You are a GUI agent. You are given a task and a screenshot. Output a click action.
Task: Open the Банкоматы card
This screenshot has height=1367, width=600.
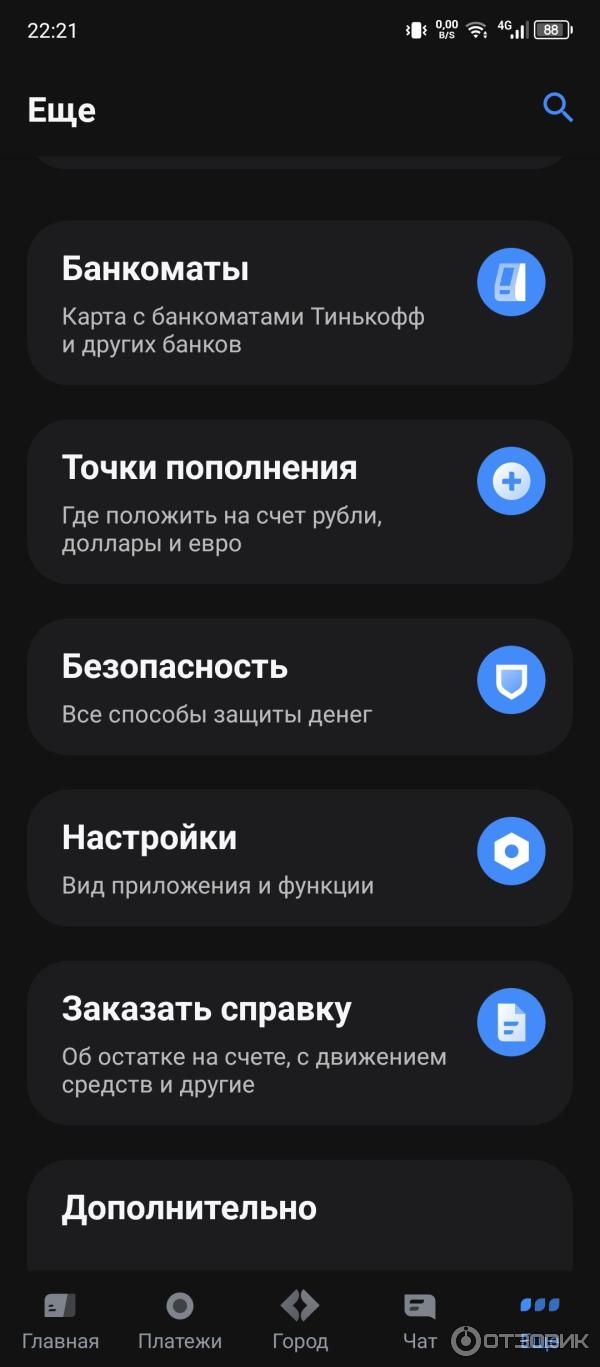click(x=299, y=302)
